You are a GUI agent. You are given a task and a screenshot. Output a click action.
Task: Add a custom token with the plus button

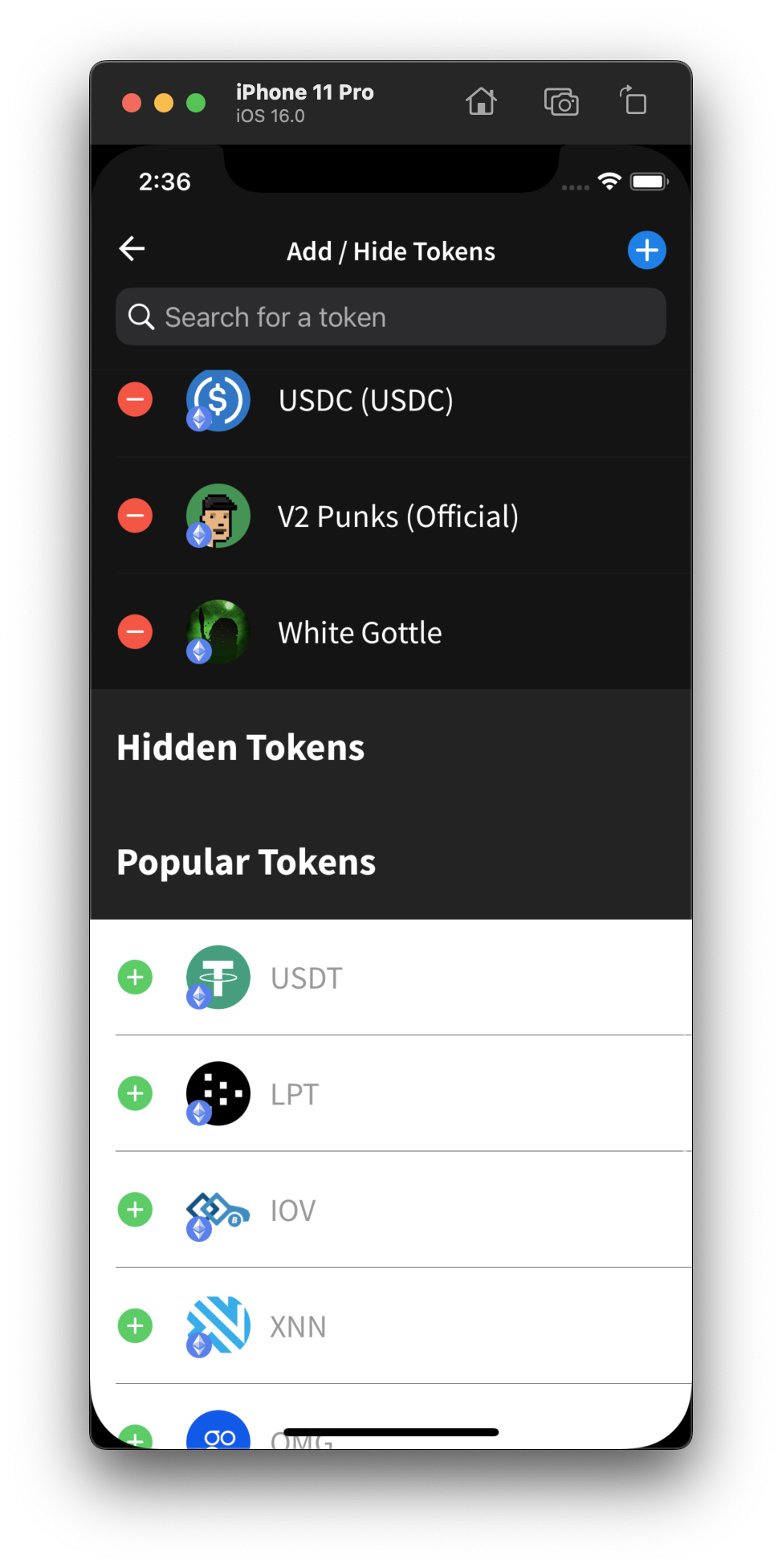click(646, 251)
